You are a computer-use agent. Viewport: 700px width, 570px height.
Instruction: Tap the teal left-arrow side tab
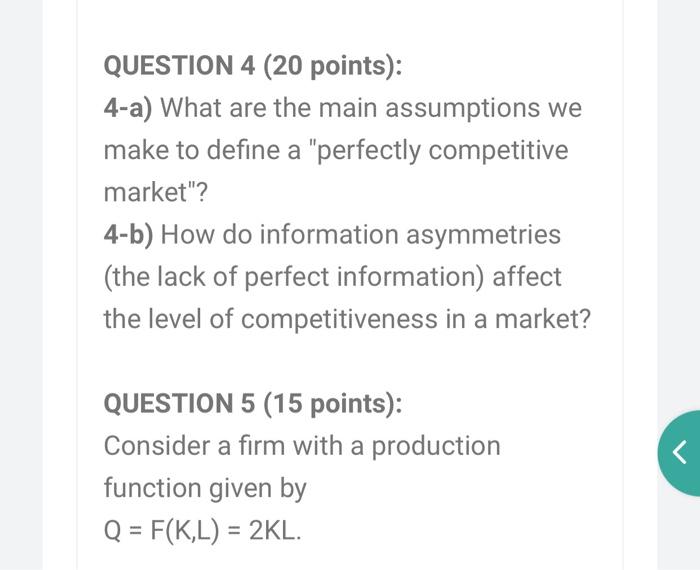(680, 453)
